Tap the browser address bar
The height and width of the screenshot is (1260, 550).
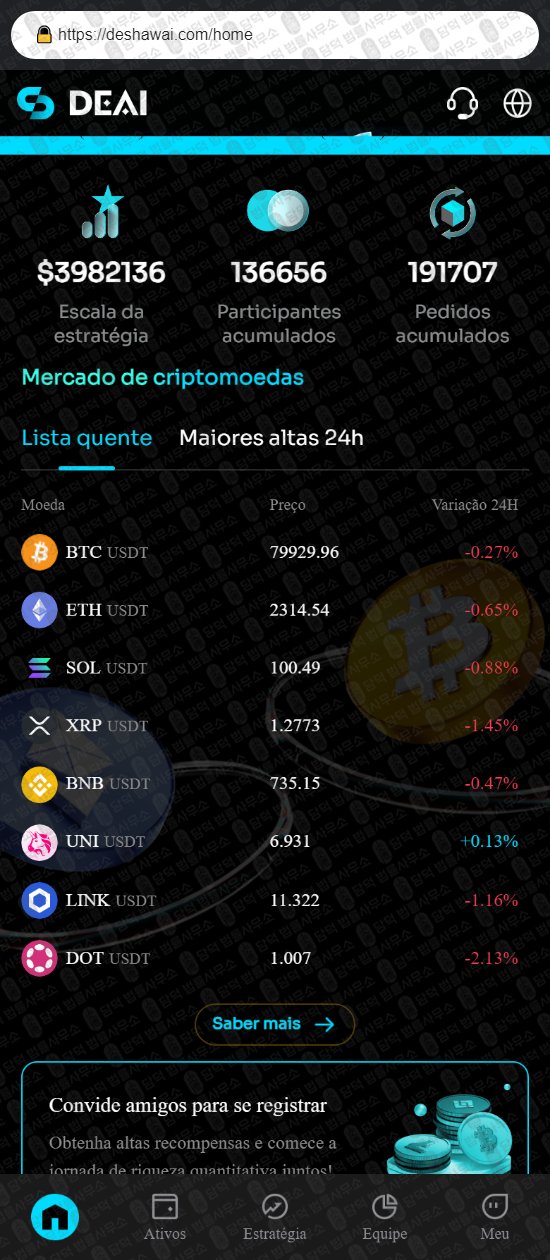pyautogui.click(x=275, y=34)
